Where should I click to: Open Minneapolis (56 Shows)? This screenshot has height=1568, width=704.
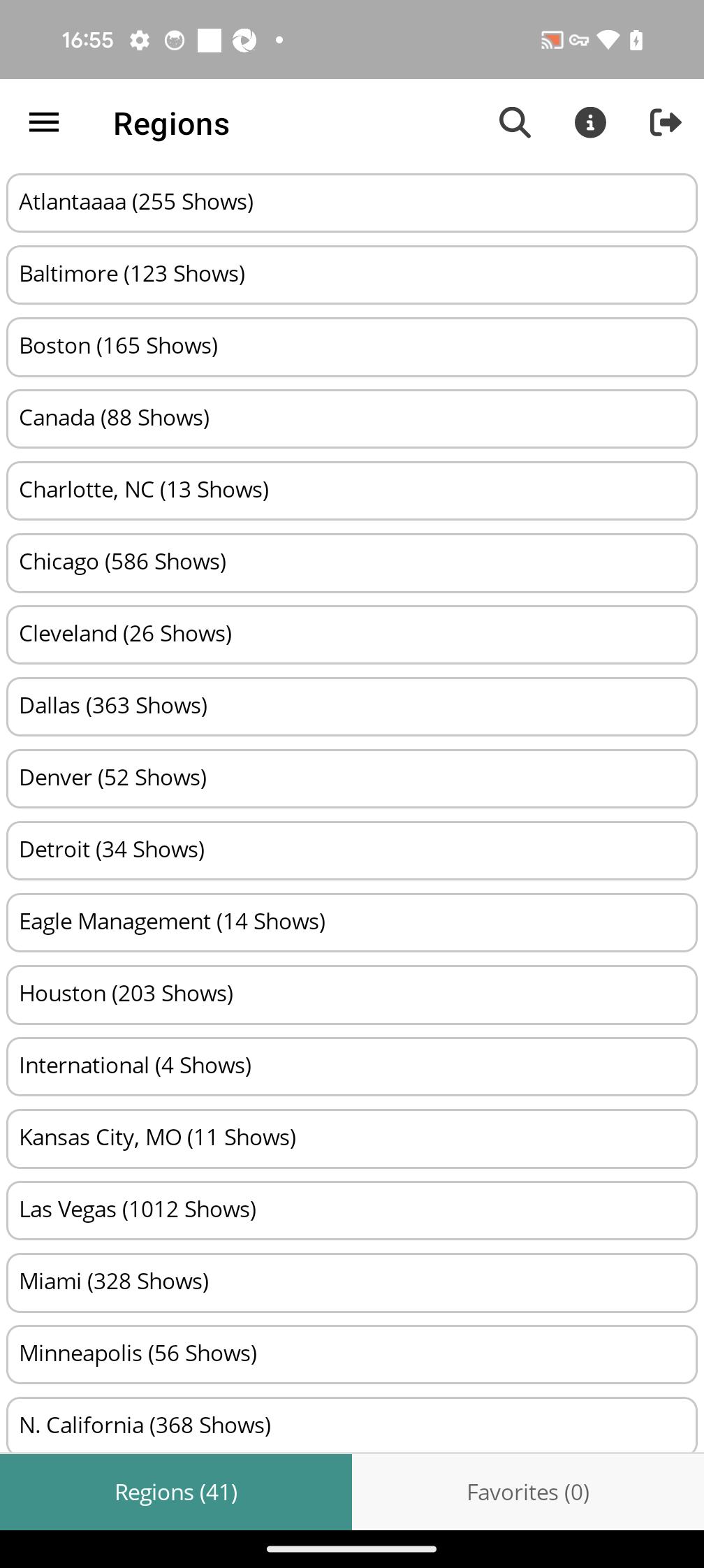(352, 1354)
